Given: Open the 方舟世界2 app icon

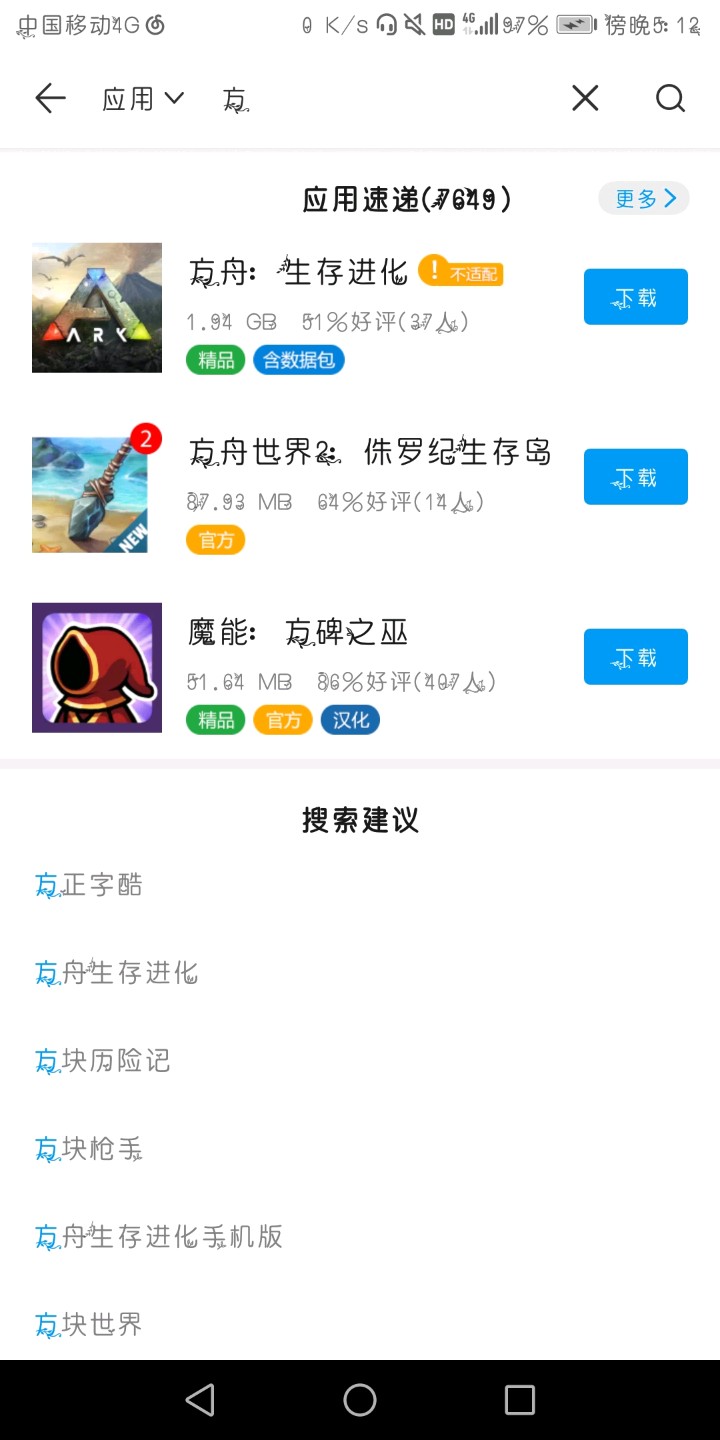Looking at the screenshot, I should coord(97,494).
